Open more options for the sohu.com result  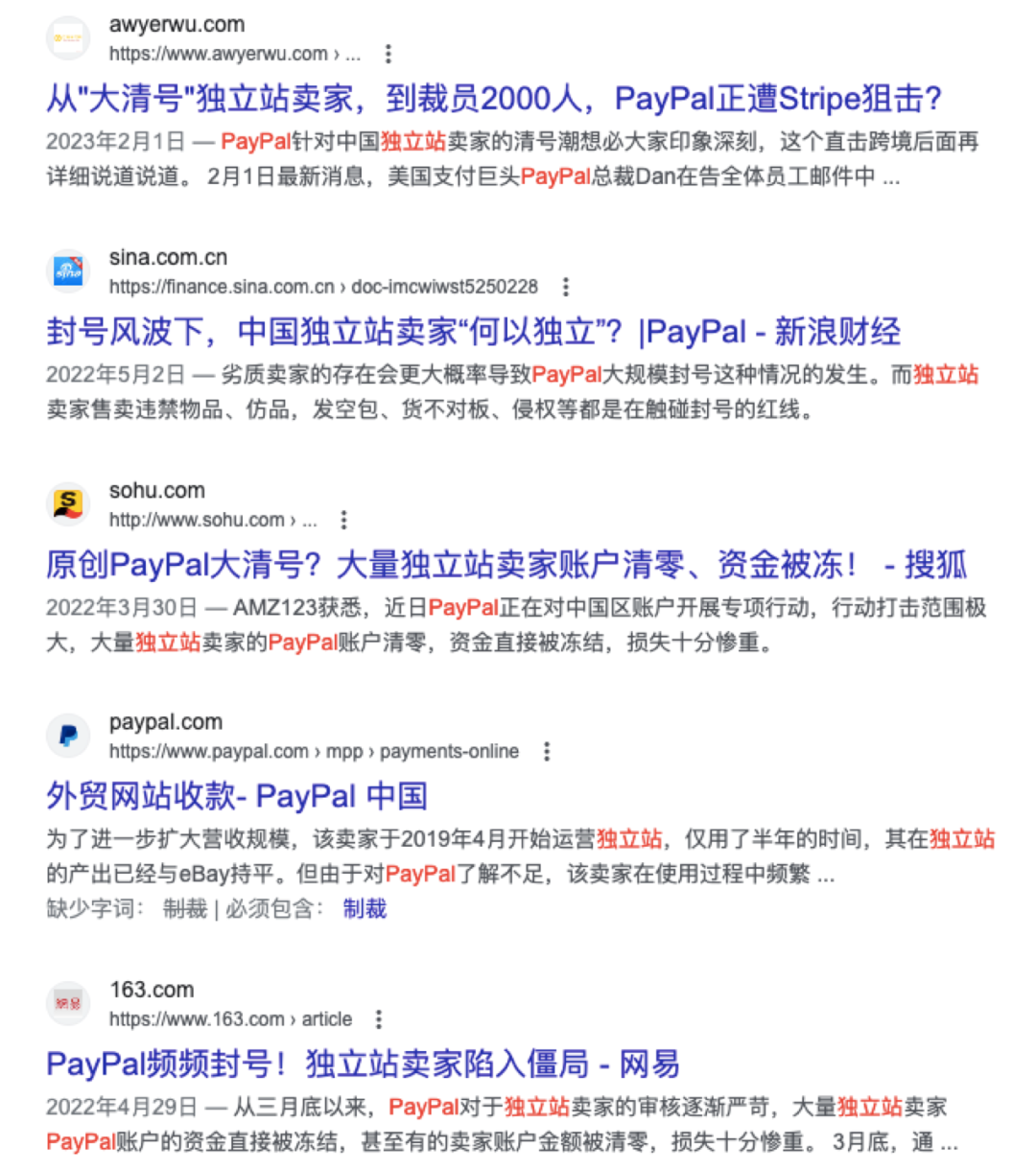(343, 520)
